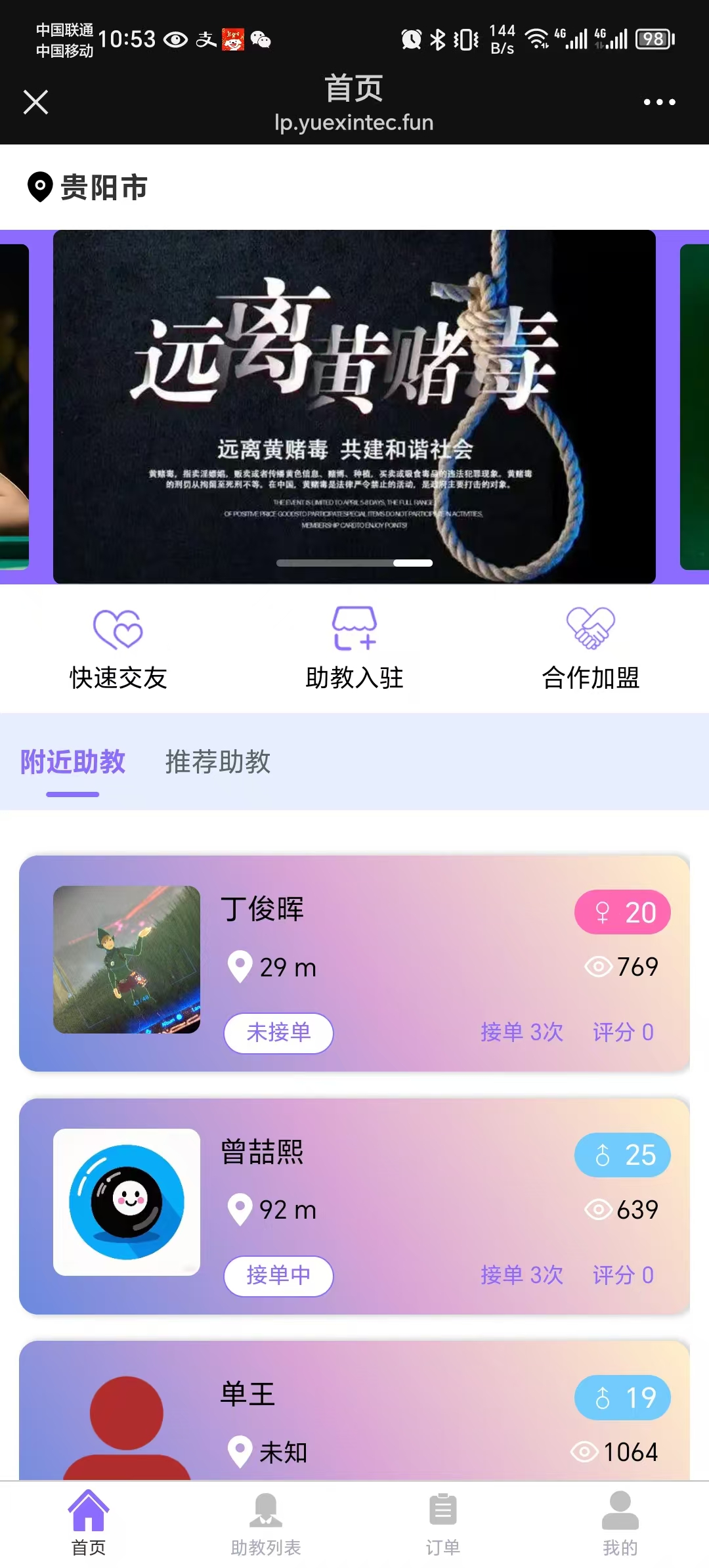This screenshot has width=709, height=1568.
Task: Switch to the 推荐助教 tab
Action: click(218, 762)
